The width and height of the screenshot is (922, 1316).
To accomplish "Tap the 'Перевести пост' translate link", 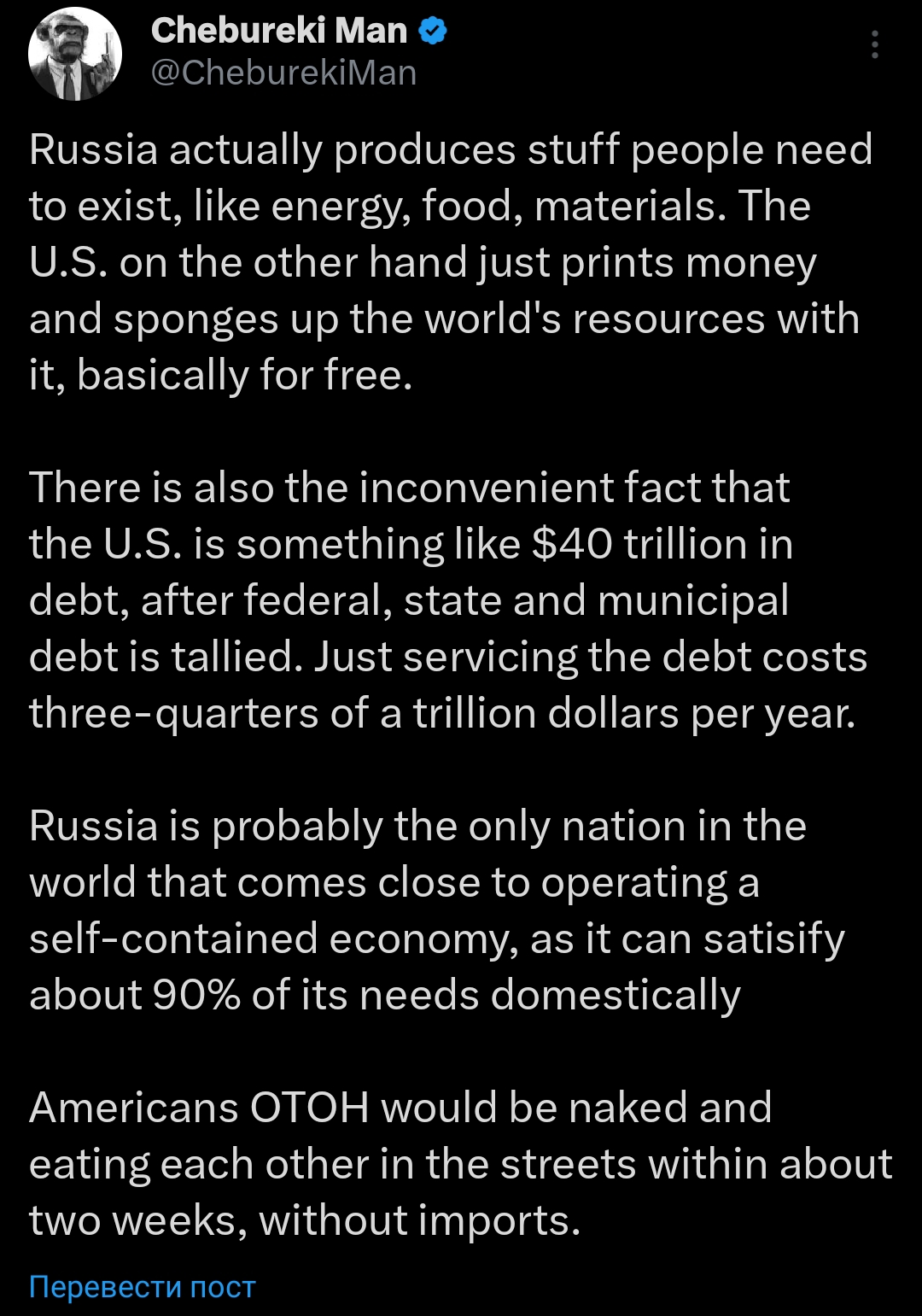I will click(143, 1286).
